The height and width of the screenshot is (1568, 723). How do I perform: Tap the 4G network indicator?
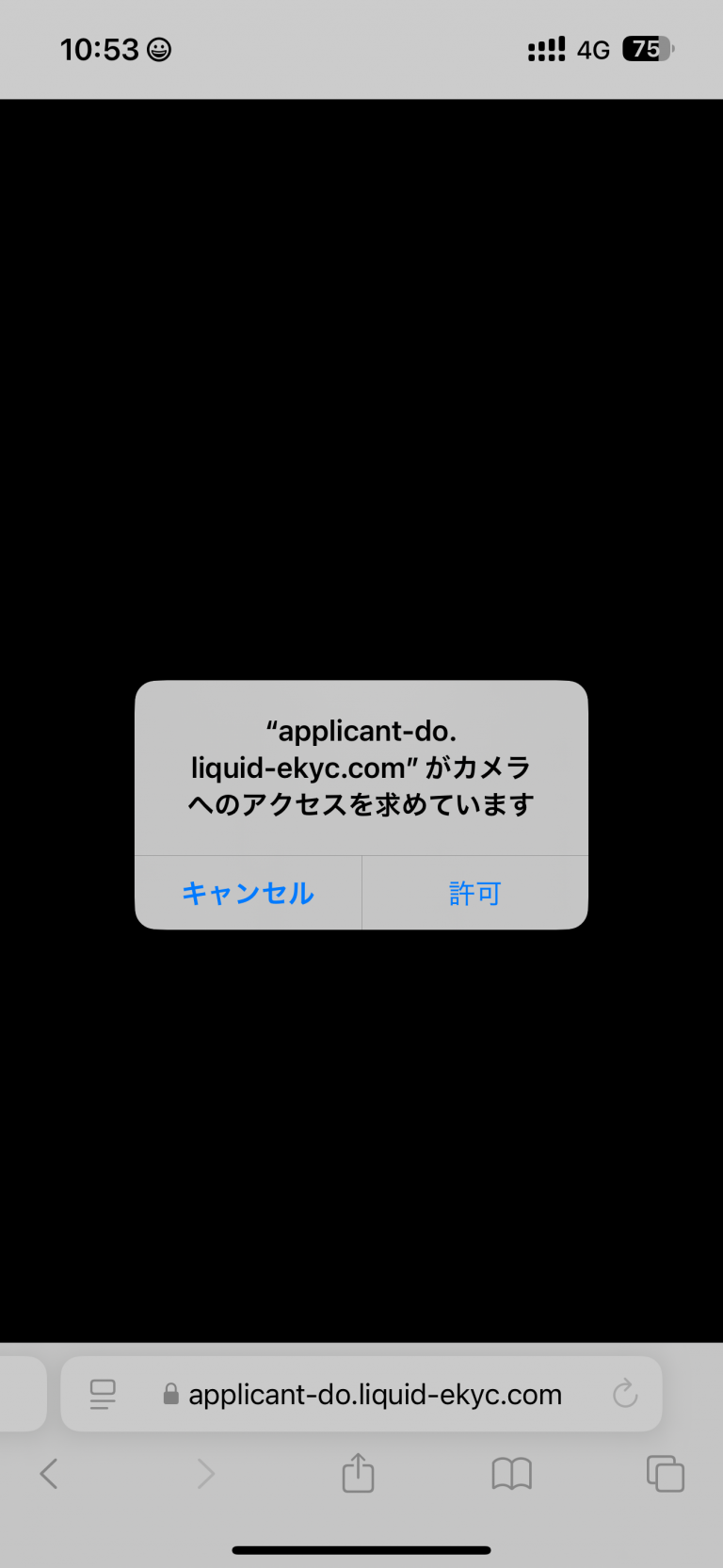pyautogui.click(x=593, y=49)
